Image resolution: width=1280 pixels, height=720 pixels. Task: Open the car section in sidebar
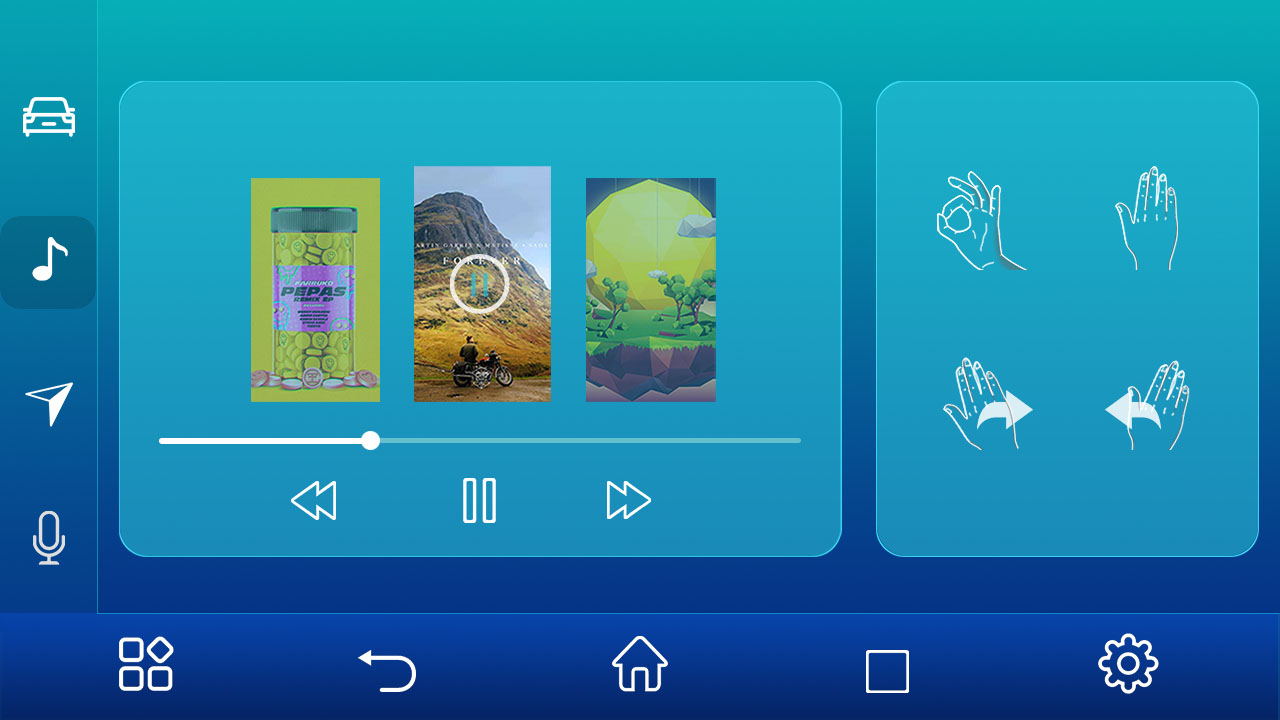pos(49,117)
